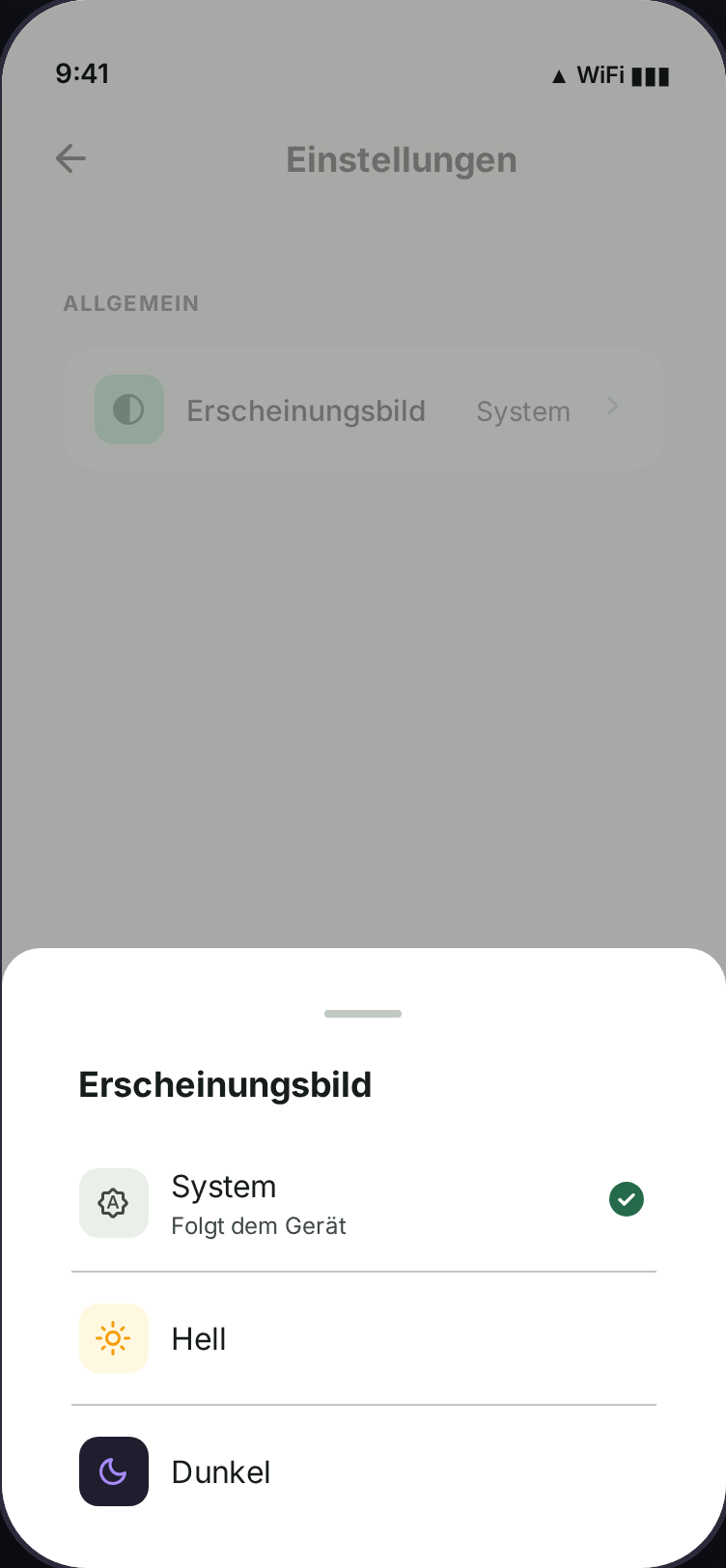Image resolution: width=726 pixels, height=1568 pixels.
Task: Open the Erscheinungsbild row chevron
Action: pos(612,406)
